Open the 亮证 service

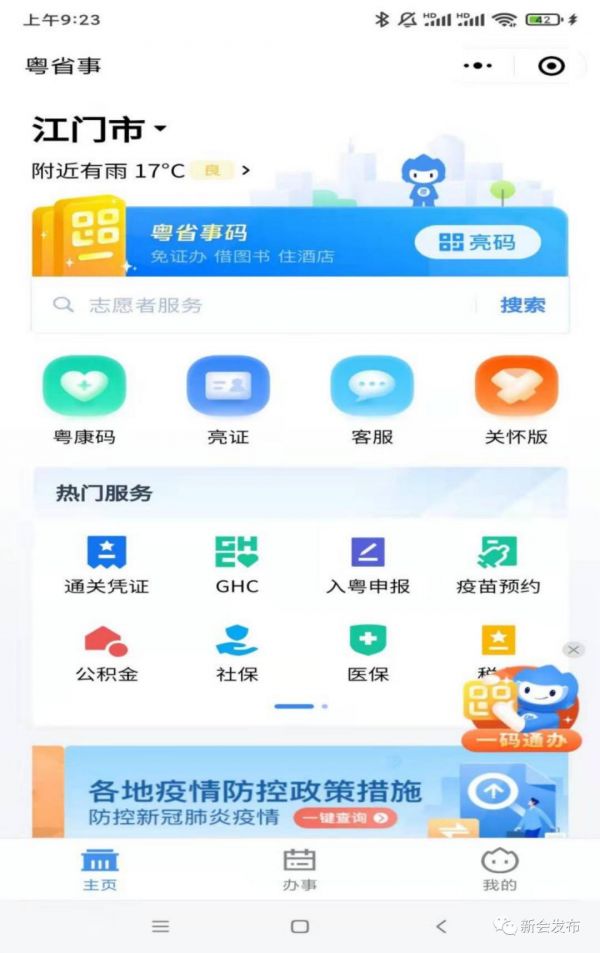click(x=228, y=399)
